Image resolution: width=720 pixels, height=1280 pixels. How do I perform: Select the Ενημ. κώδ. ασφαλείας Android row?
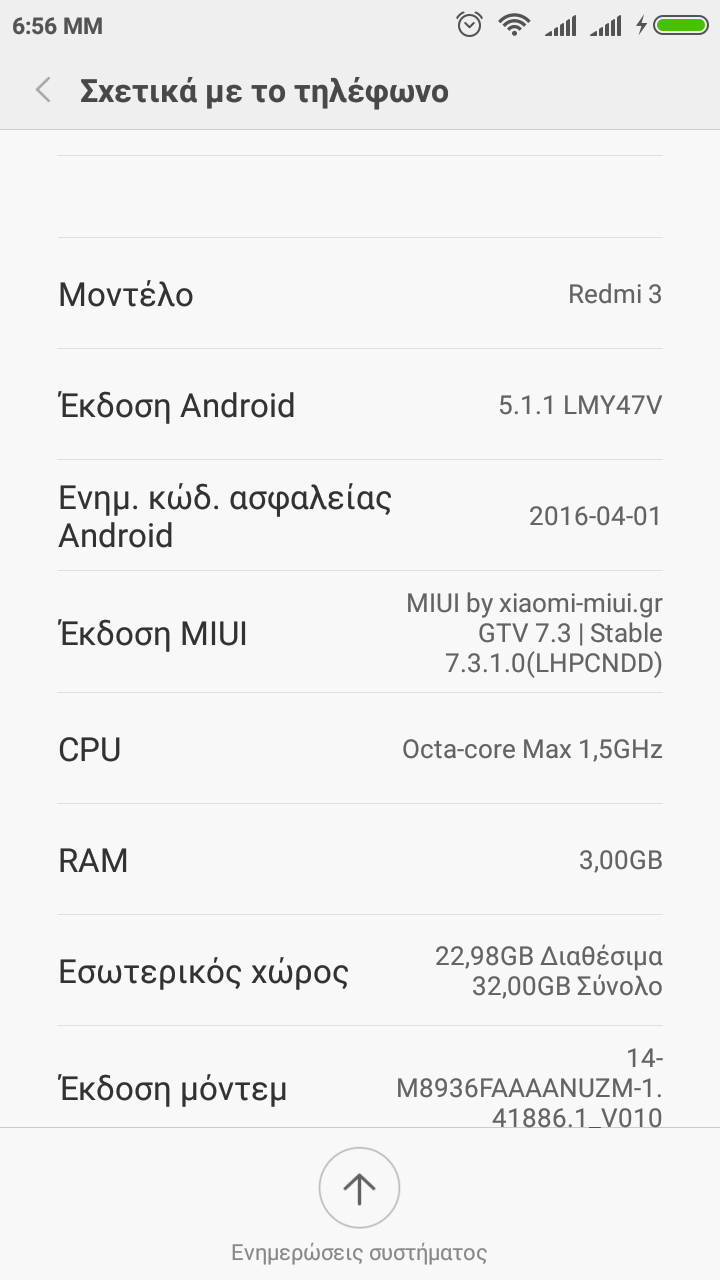click(360, 516)
